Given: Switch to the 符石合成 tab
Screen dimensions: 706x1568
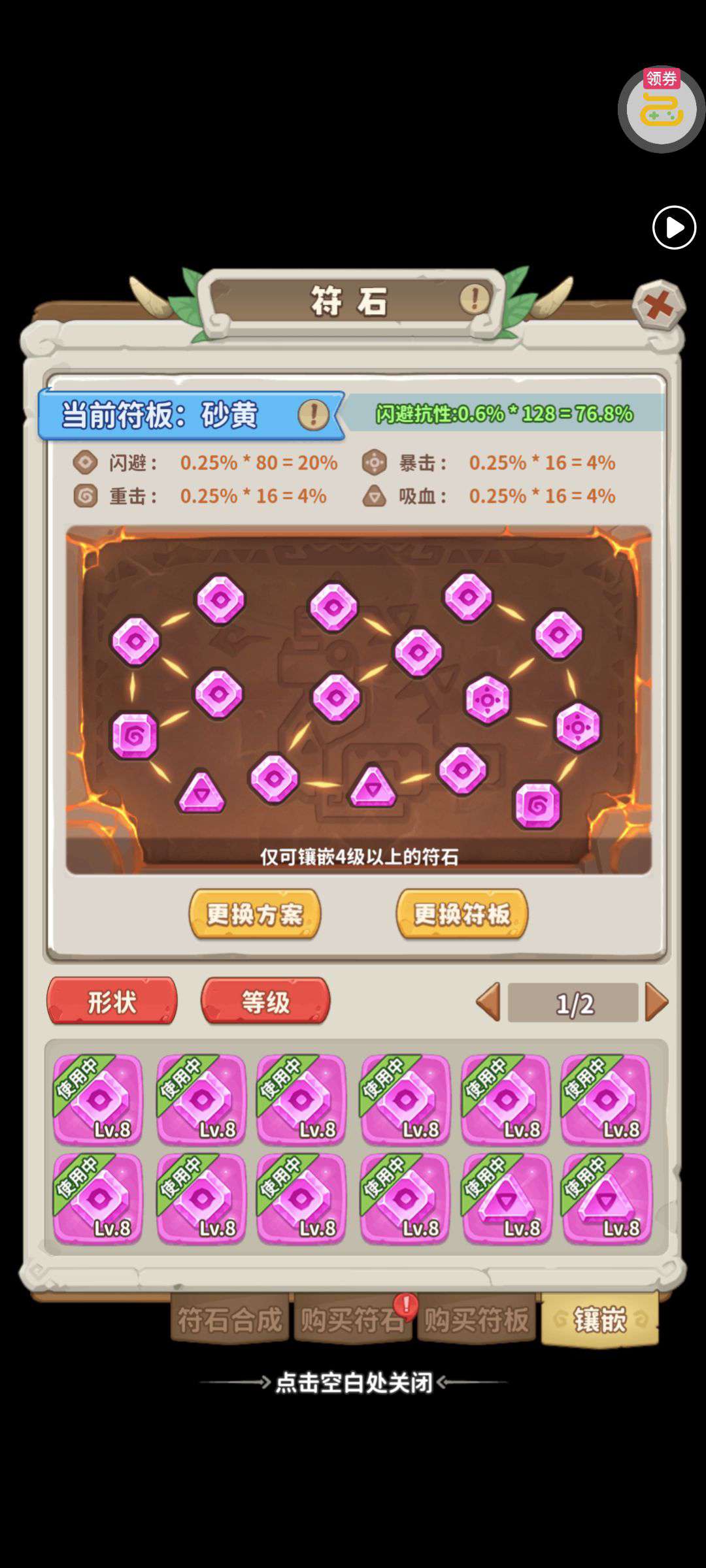Looking at the screenshot, I should click(x=229, y=1320).
